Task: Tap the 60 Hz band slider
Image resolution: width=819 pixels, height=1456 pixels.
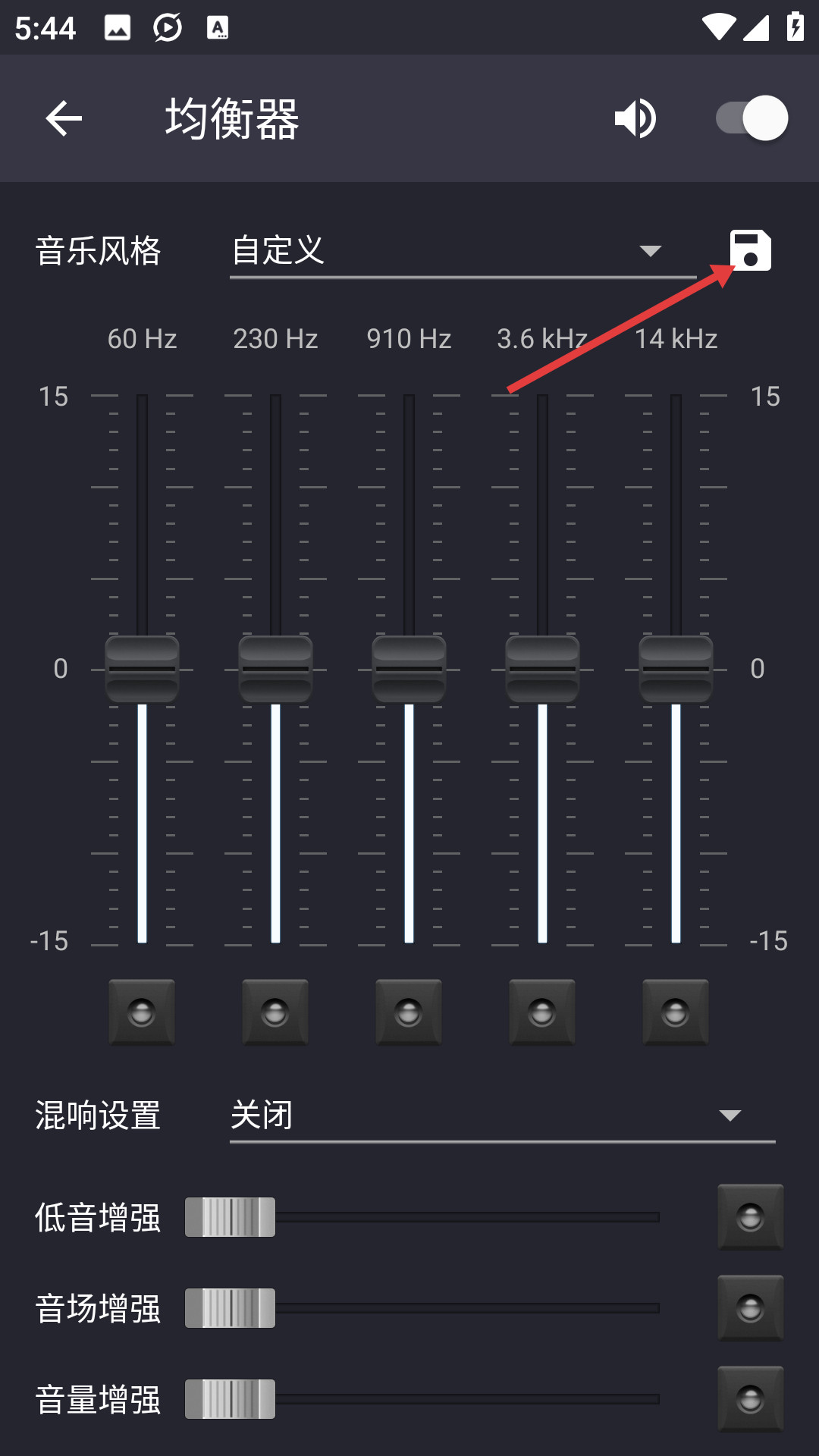Action: pyautogui.click(x=142, y=669)
